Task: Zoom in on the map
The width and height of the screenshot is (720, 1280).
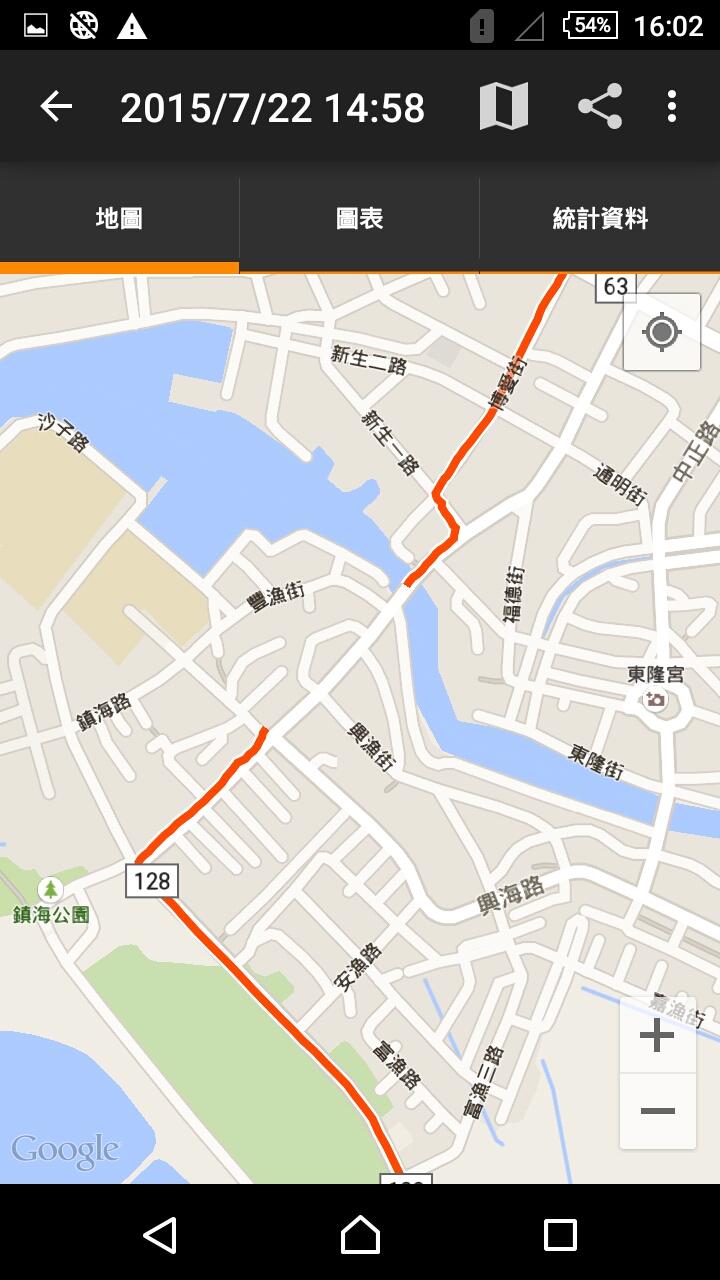Action: tap(657, 1035)
